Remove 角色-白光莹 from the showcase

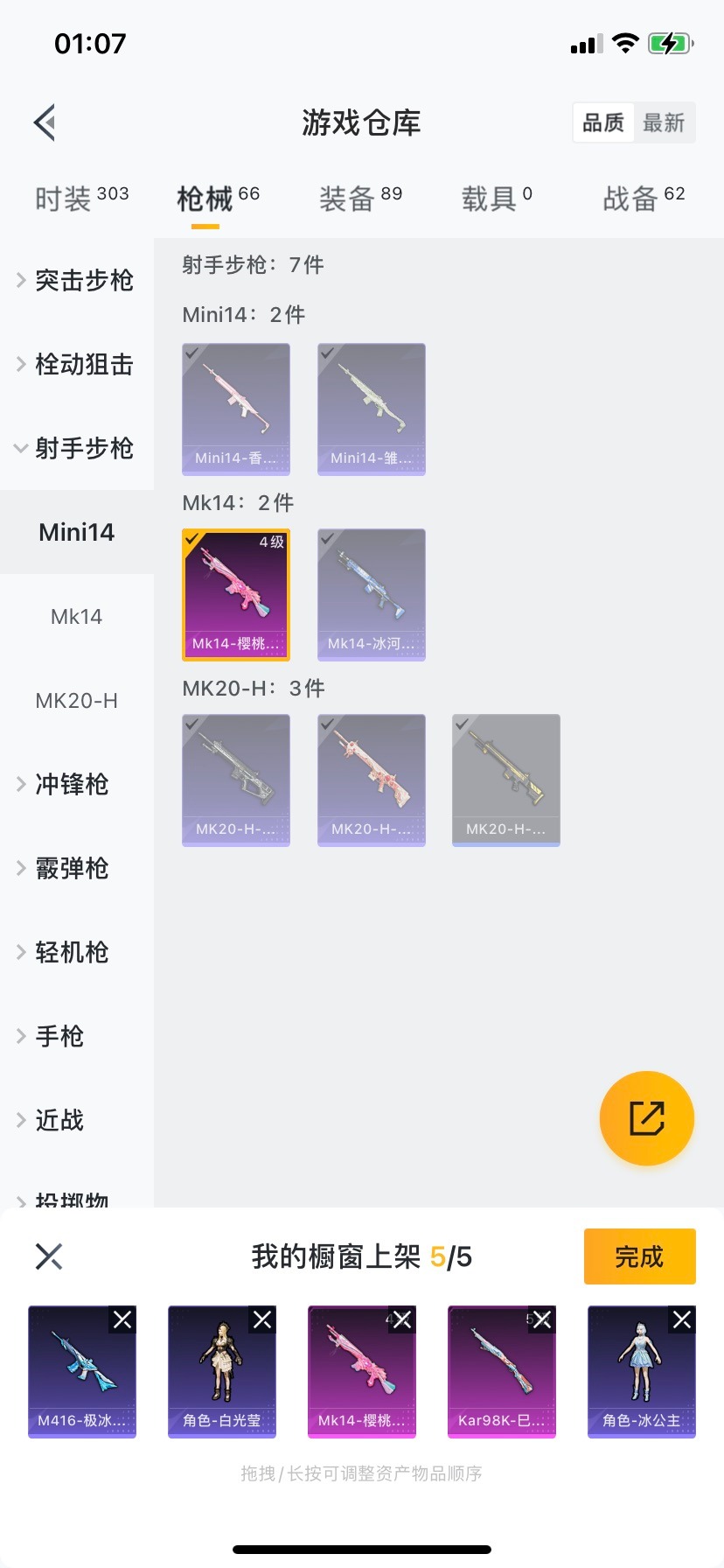(262, 1319)
